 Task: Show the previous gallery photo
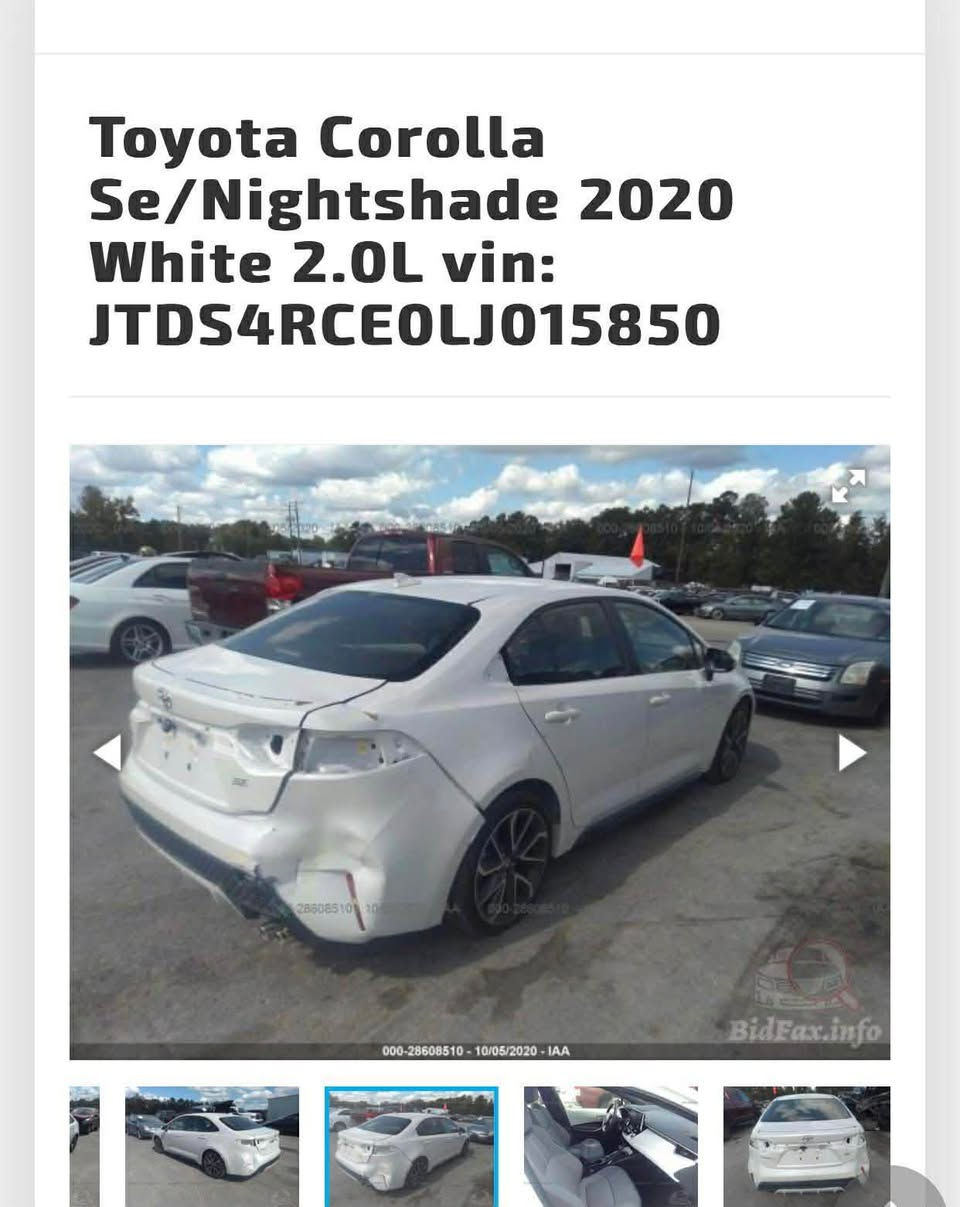107,752
